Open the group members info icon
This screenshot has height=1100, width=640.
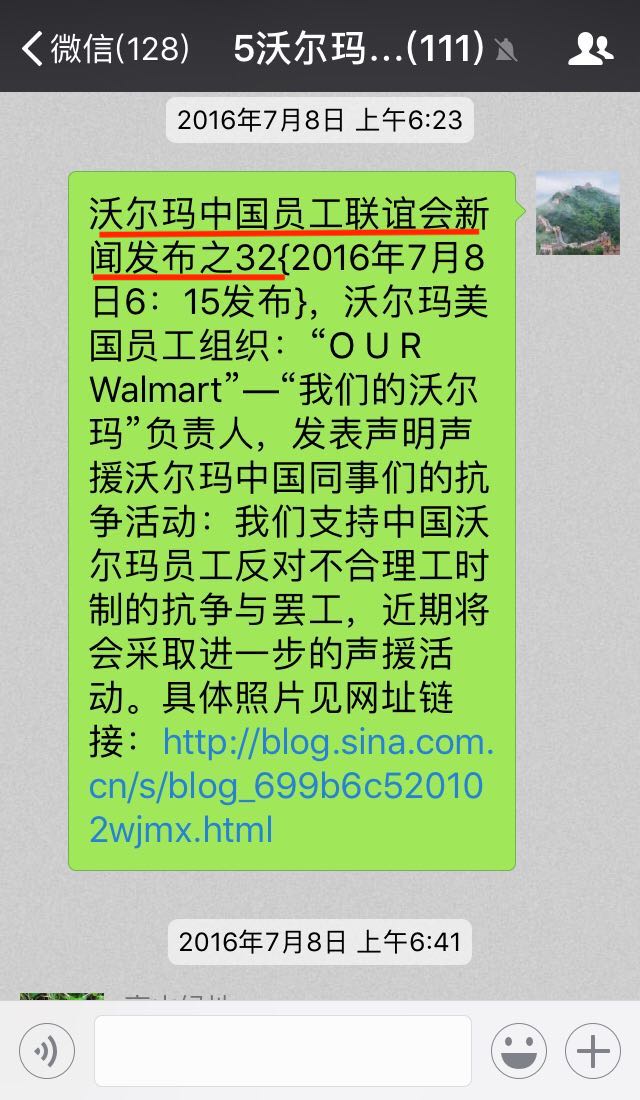click(x=590, y=48)
